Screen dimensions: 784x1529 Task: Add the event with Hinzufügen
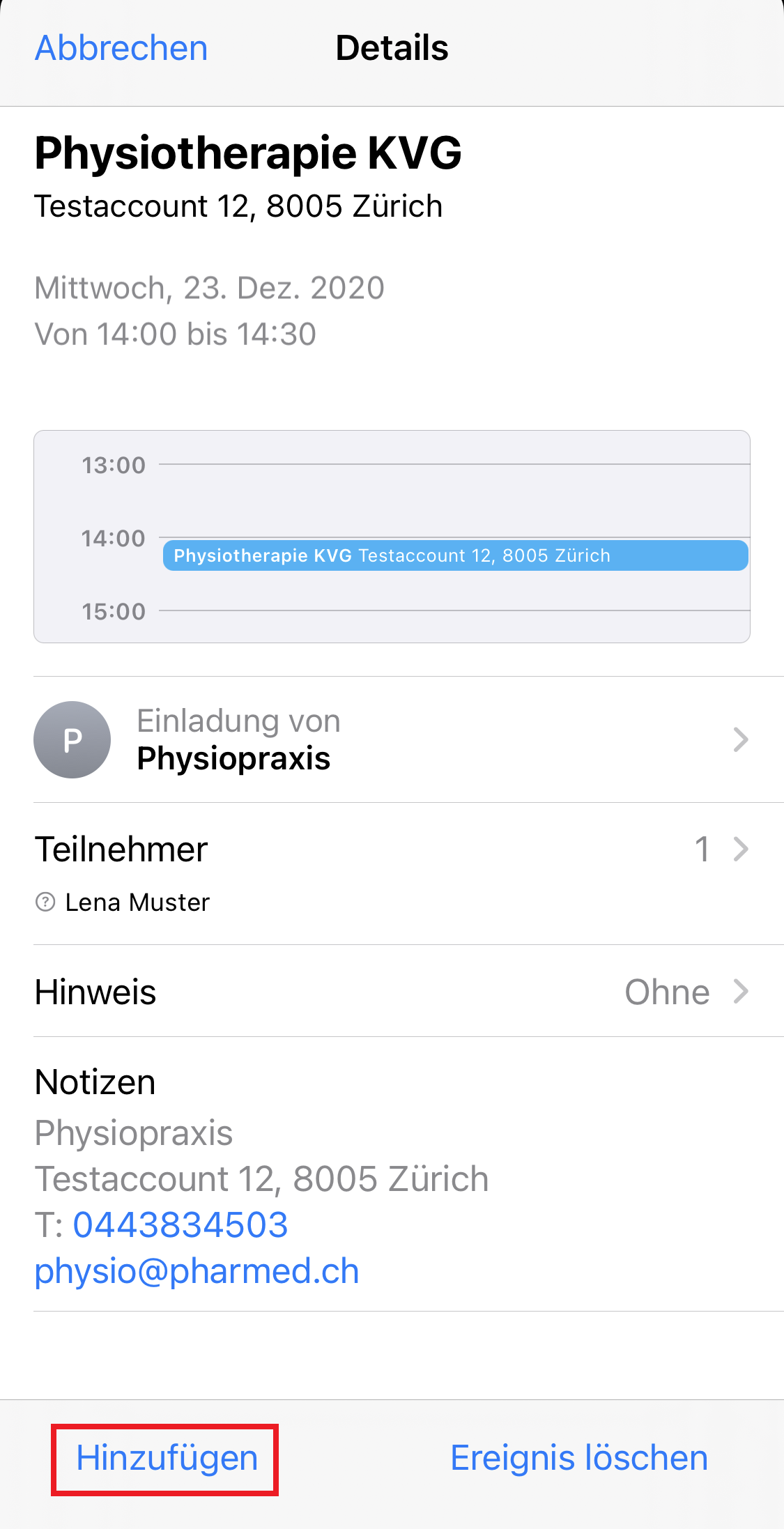pyautogui.click(x=167, y=1458)
